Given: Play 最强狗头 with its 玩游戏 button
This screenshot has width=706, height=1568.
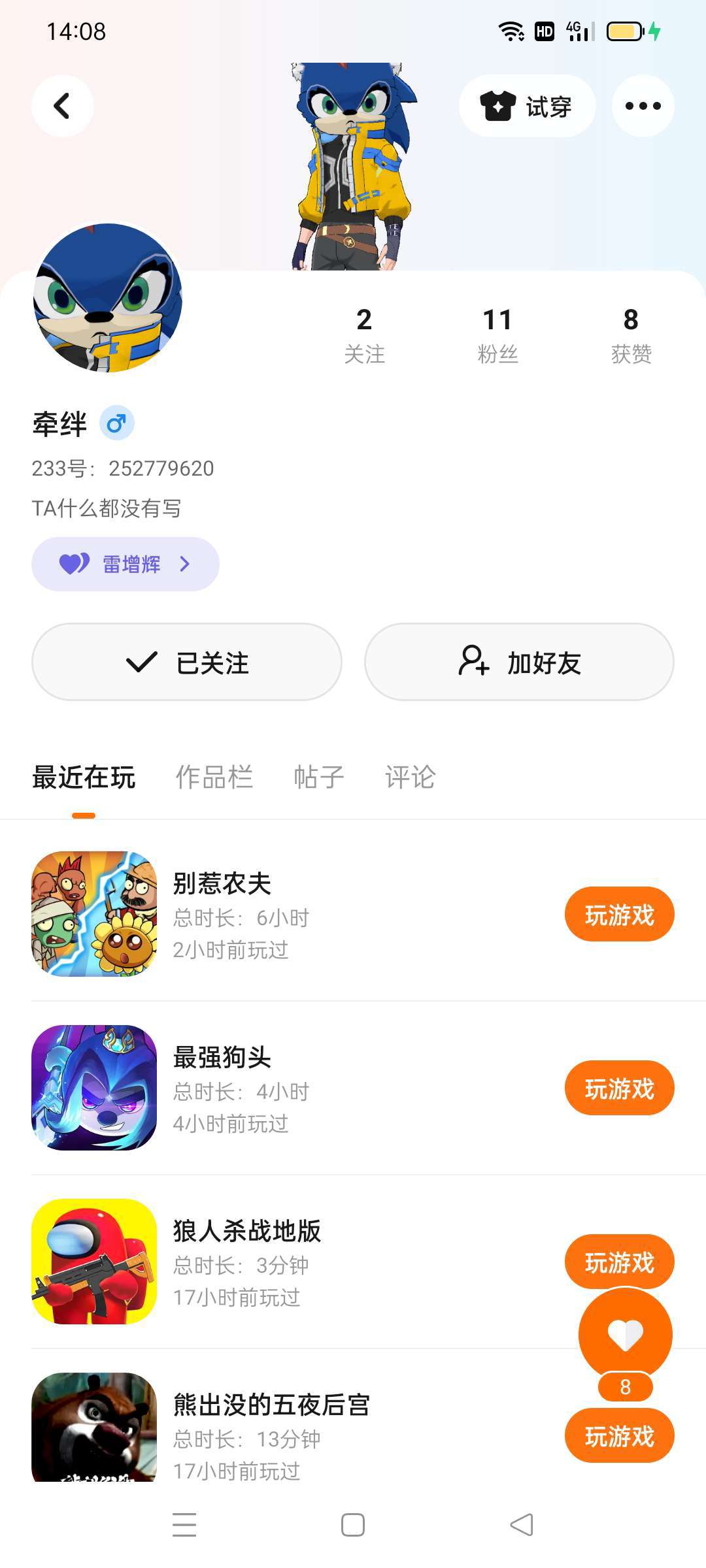Looking at the screenshot, I should 619,1088.
